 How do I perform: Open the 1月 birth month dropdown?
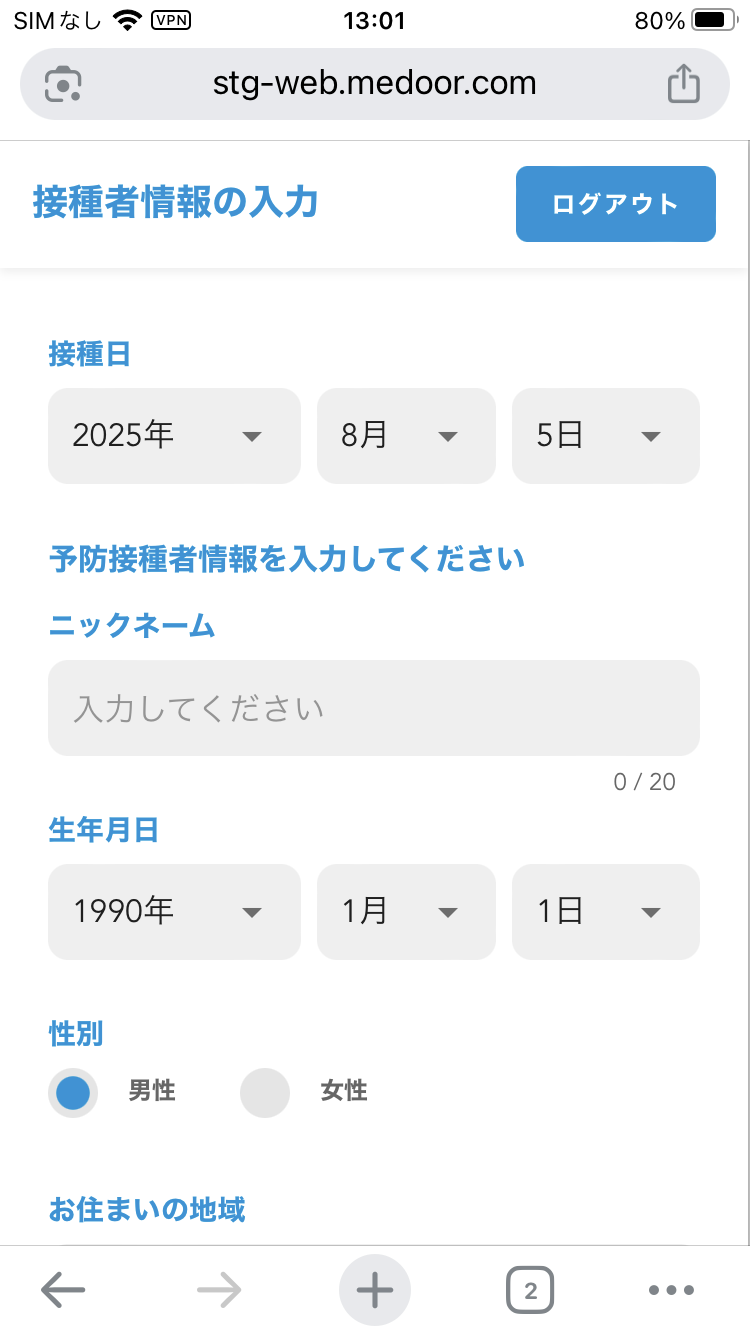(406, 912)
